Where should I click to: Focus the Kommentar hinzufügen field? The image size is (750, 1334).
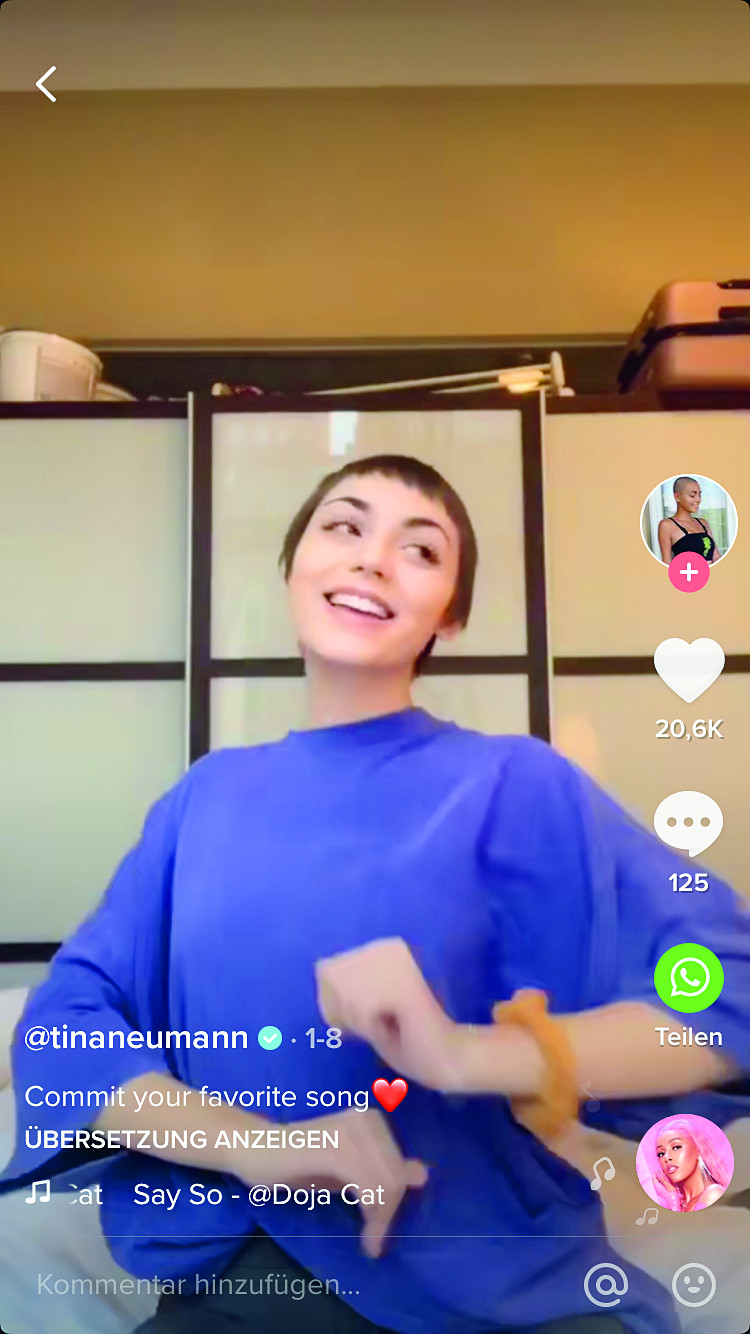click(198, 1285)
